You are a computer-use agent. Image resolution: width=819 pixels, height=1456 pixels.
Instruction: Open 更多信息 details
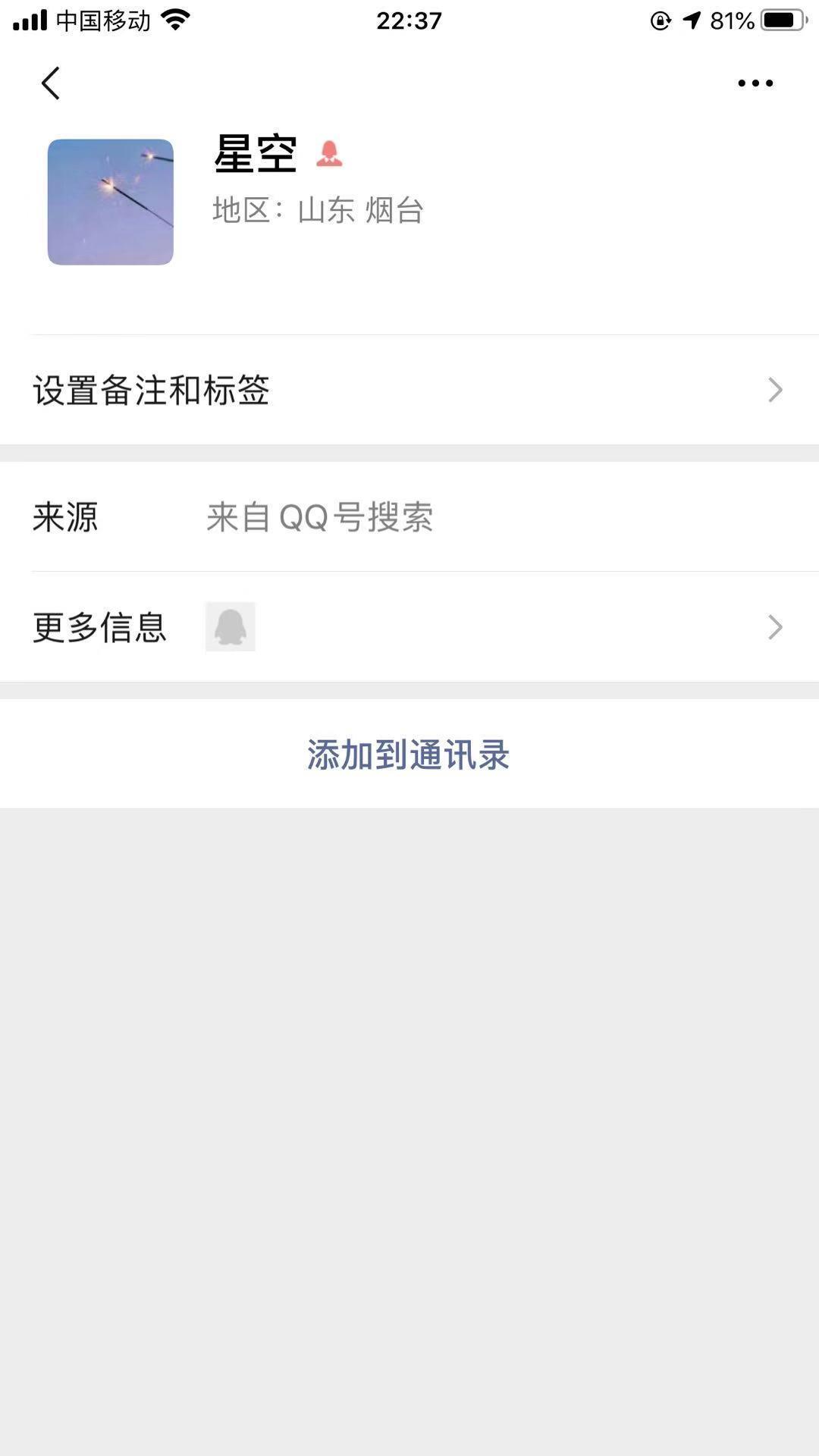tap(409, 627)
